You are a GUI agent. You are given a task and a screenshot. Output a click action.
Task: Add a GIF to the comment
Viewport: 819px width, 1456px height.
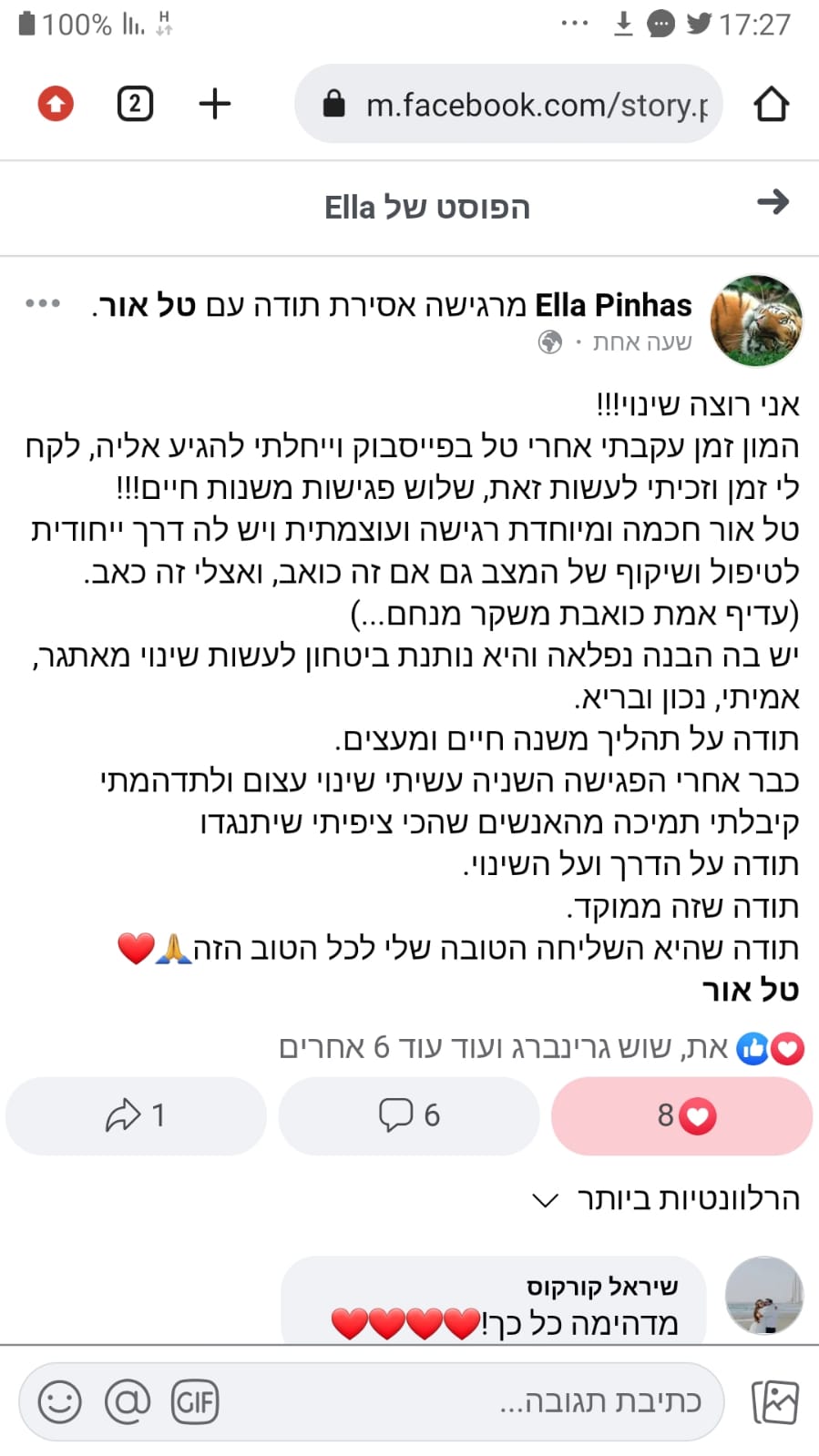click(x=195, y=1401)
